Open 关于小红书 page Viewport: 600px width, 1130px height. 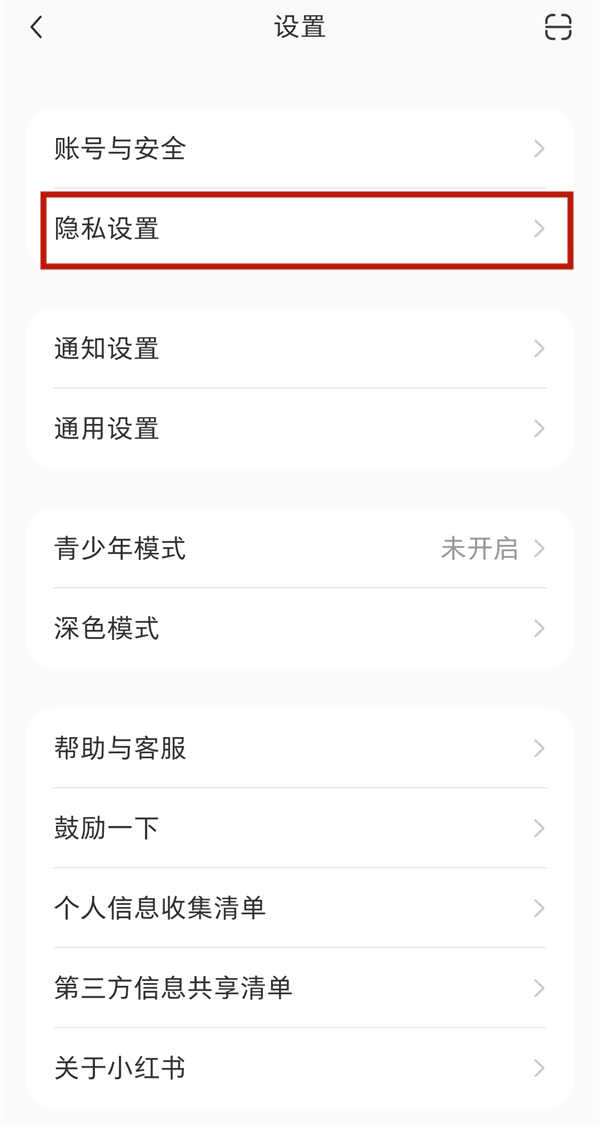(300, 1069)
